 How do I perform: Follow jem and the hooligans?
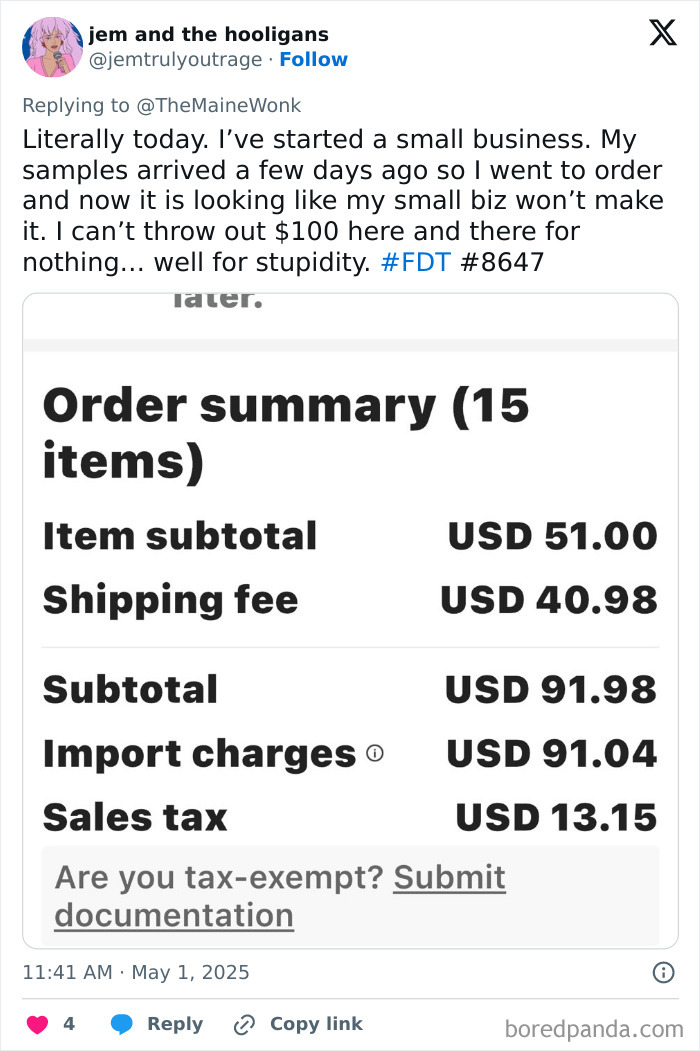point(313,59)
